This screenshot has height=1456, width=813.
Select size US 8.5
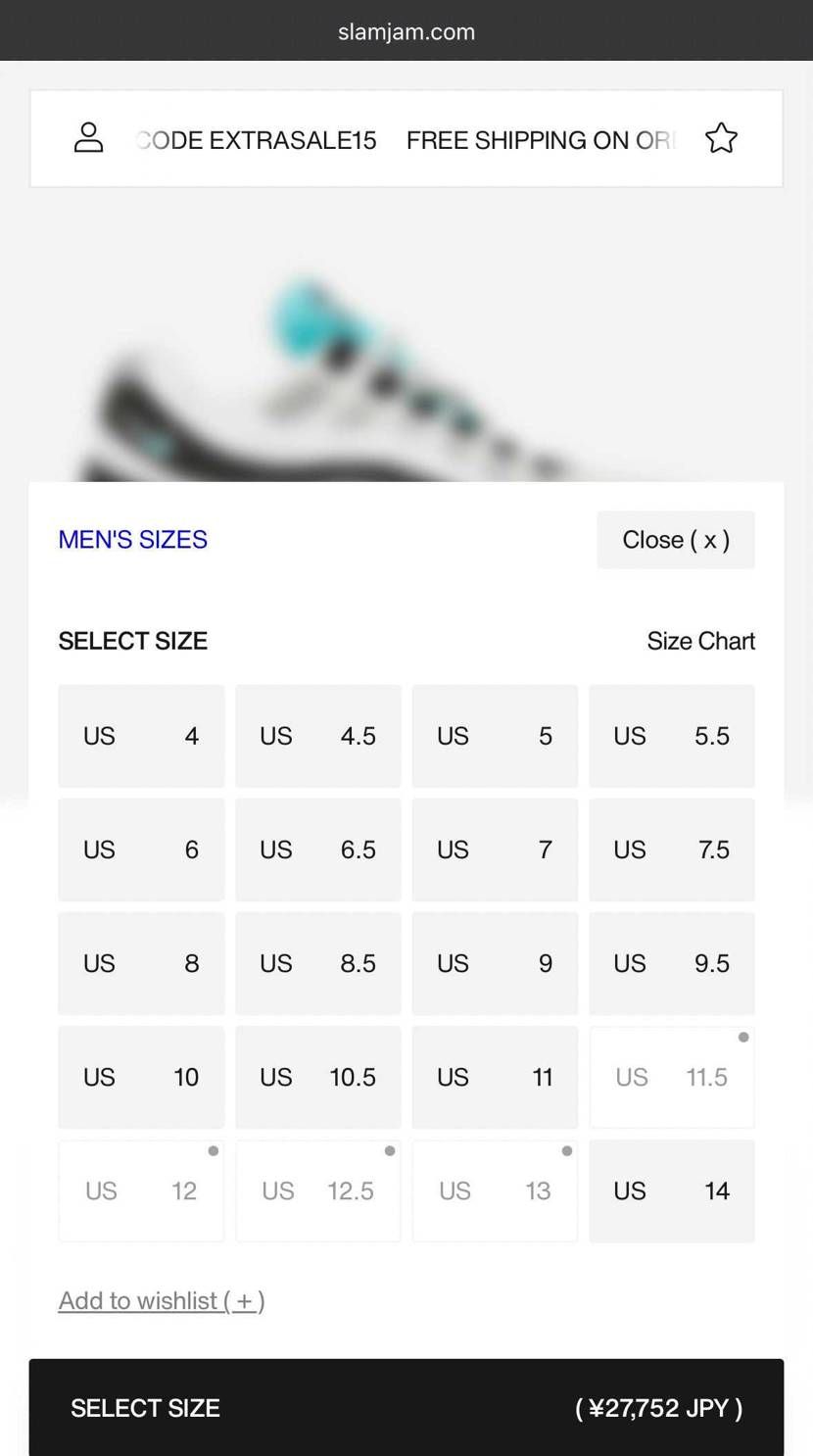[x=317, y=963]
